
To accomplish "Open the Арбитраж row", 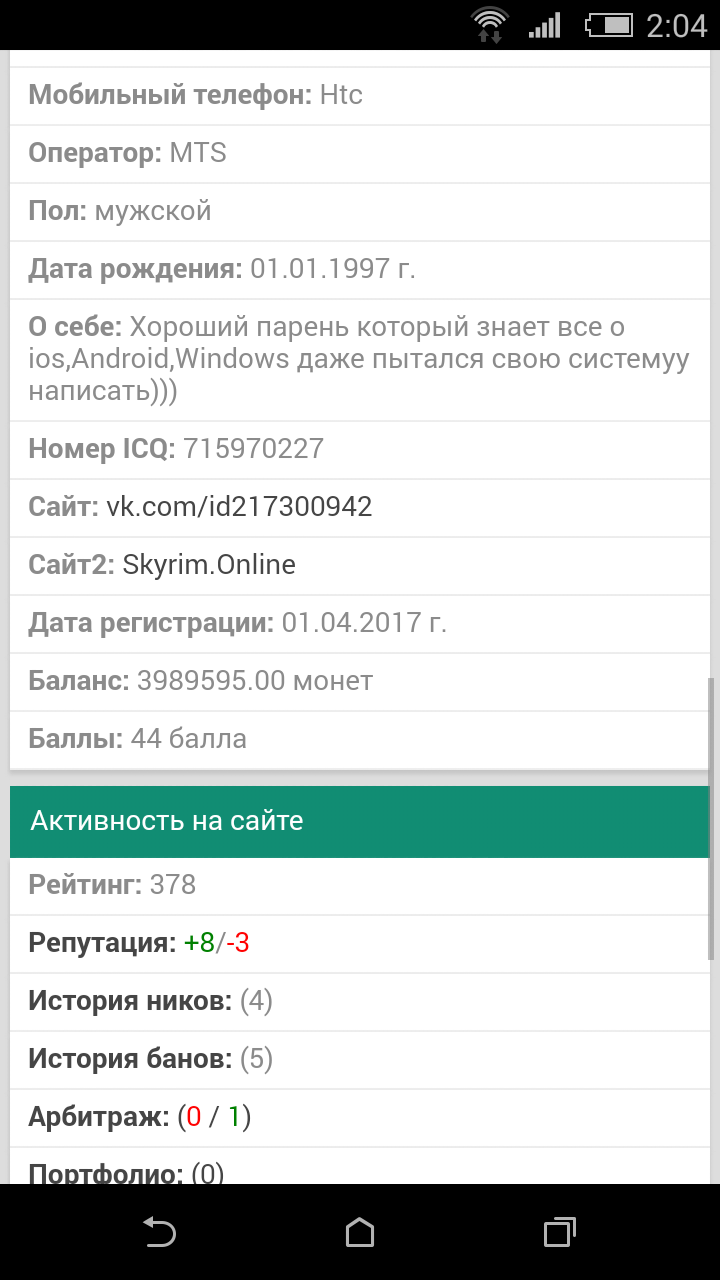I will point(139,1117).
